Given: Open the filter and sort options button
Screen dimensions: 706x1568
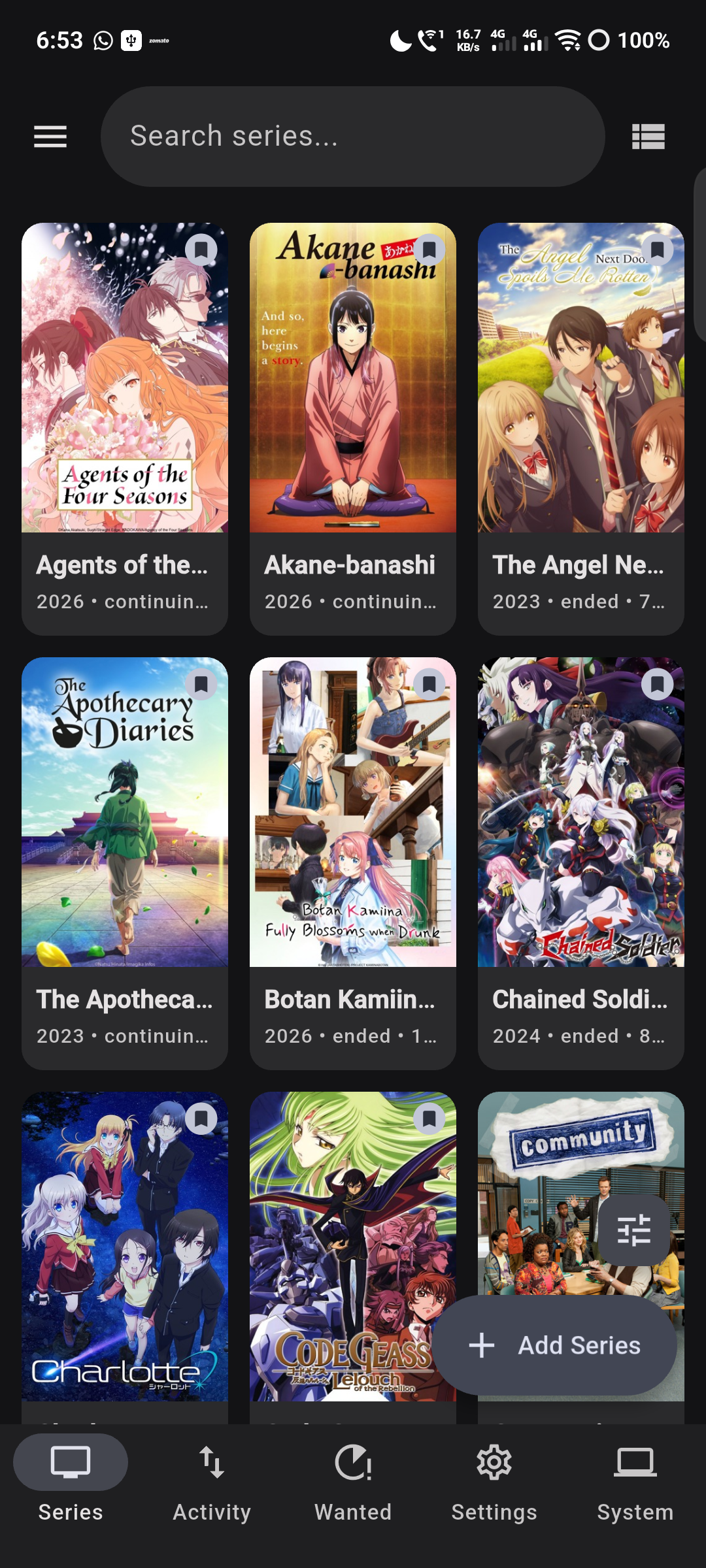Looking at the screenshot, I should coord(634,1230).
